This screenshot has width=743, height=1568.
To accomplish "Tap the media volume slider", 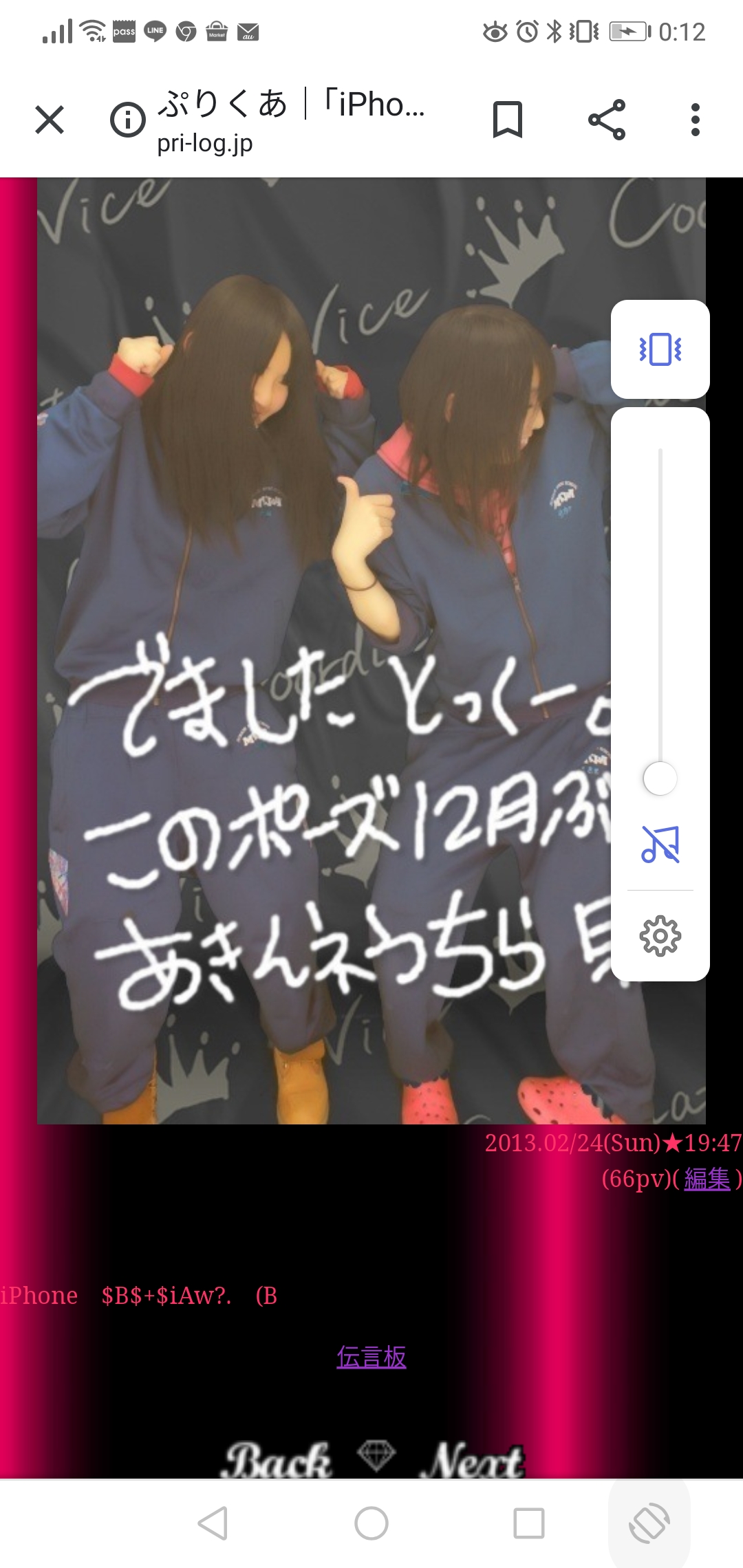I will [x=660, y=778].
